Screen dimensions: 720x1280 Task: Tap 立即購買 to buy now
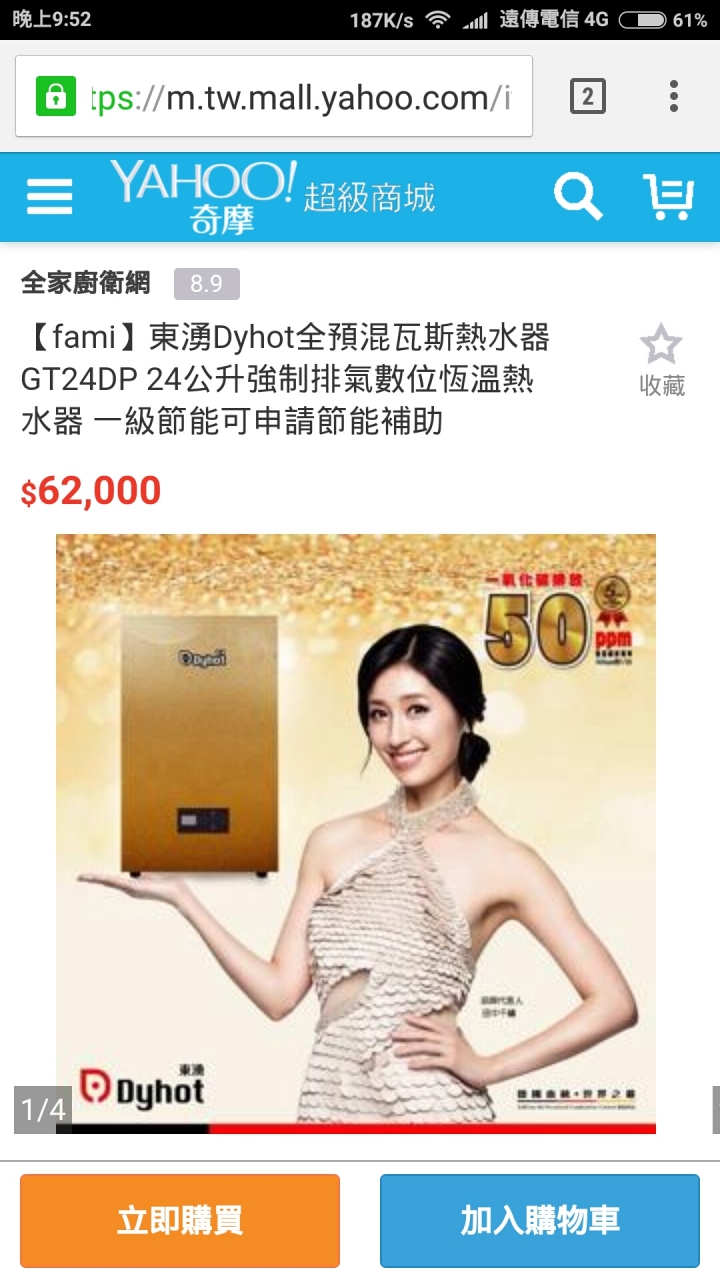coord(180,1221)
